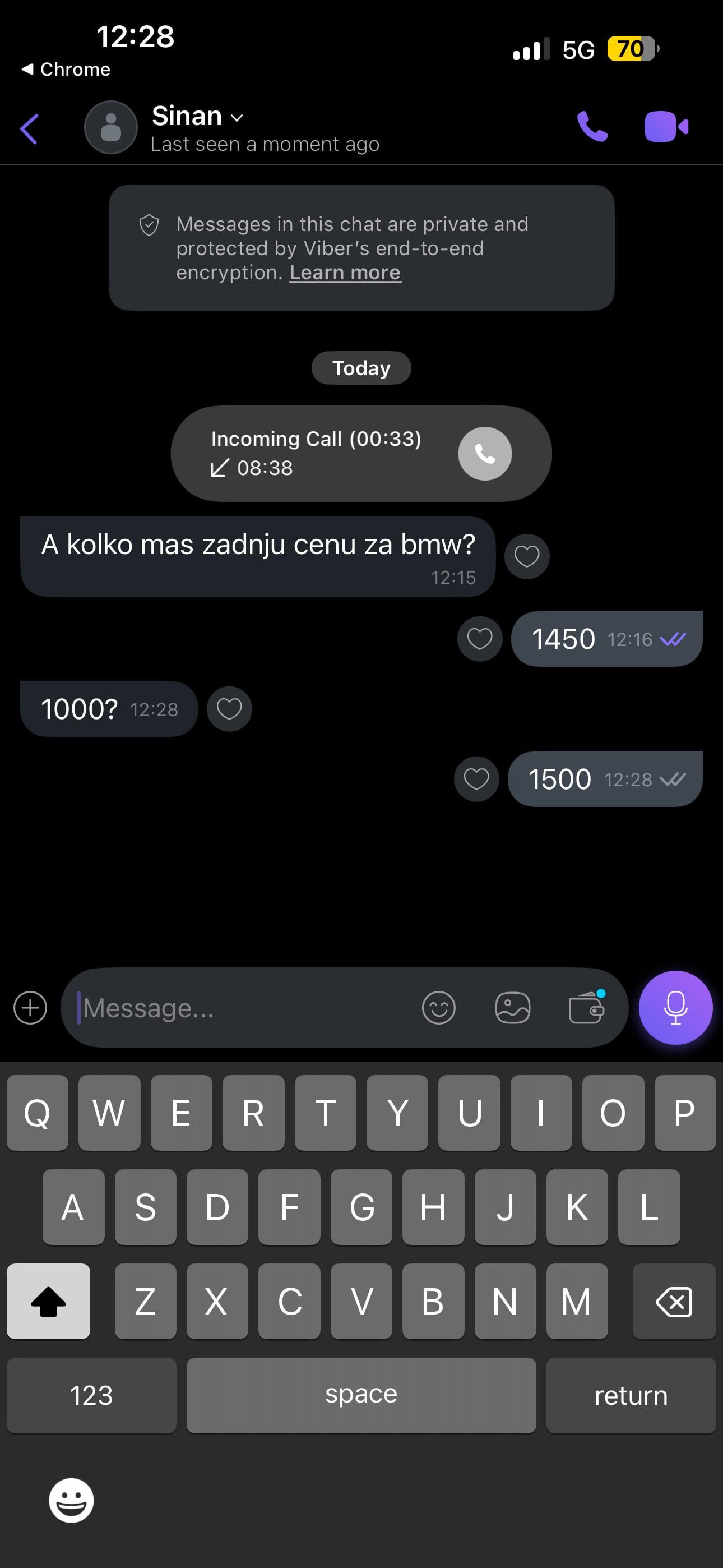
Task: Return to Chrome via the status bar
Action: pyautogui.click(x=66, y=70)
